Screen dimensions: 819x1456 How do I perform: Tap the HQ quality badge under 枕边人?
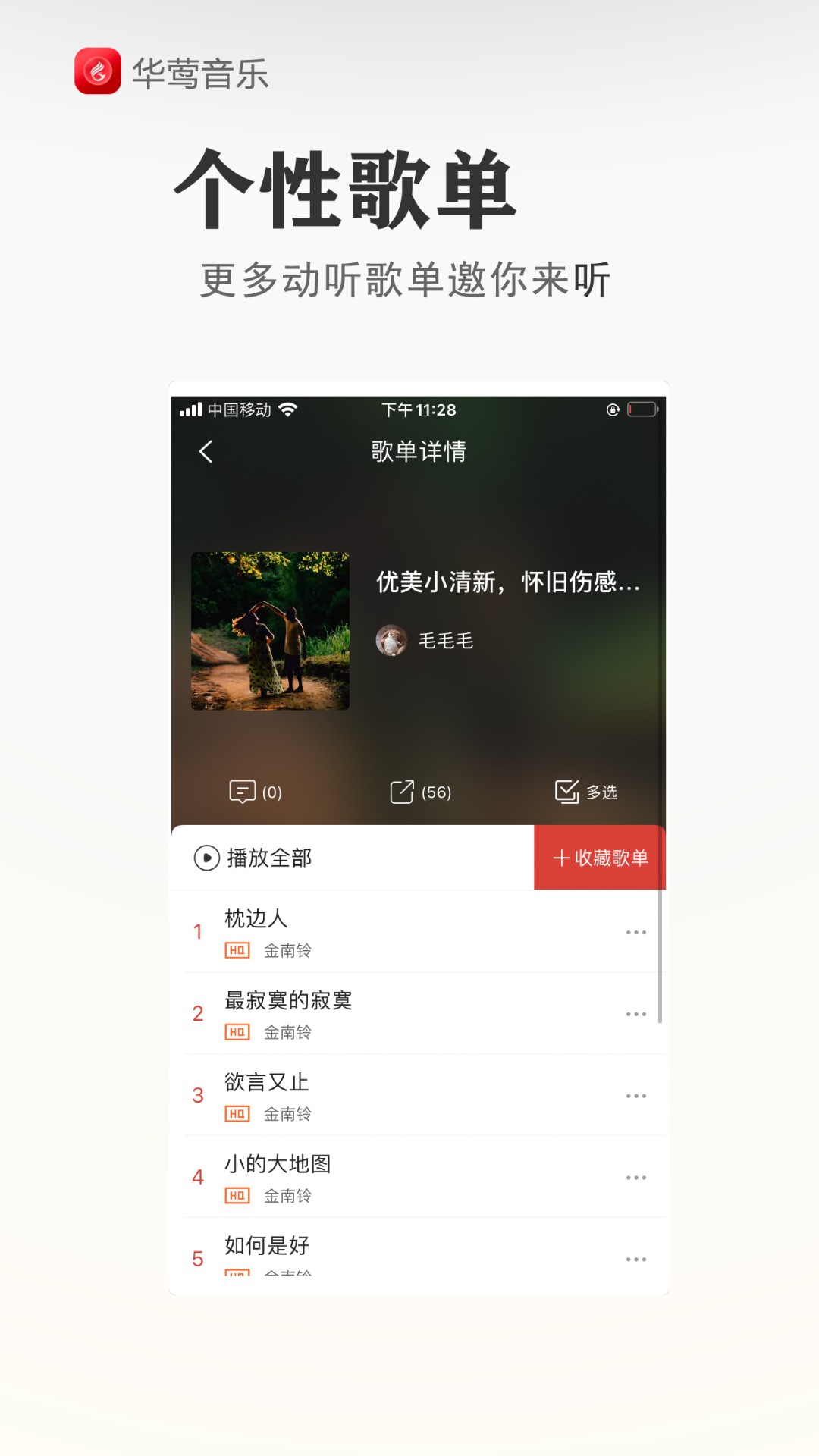point(236,949)
